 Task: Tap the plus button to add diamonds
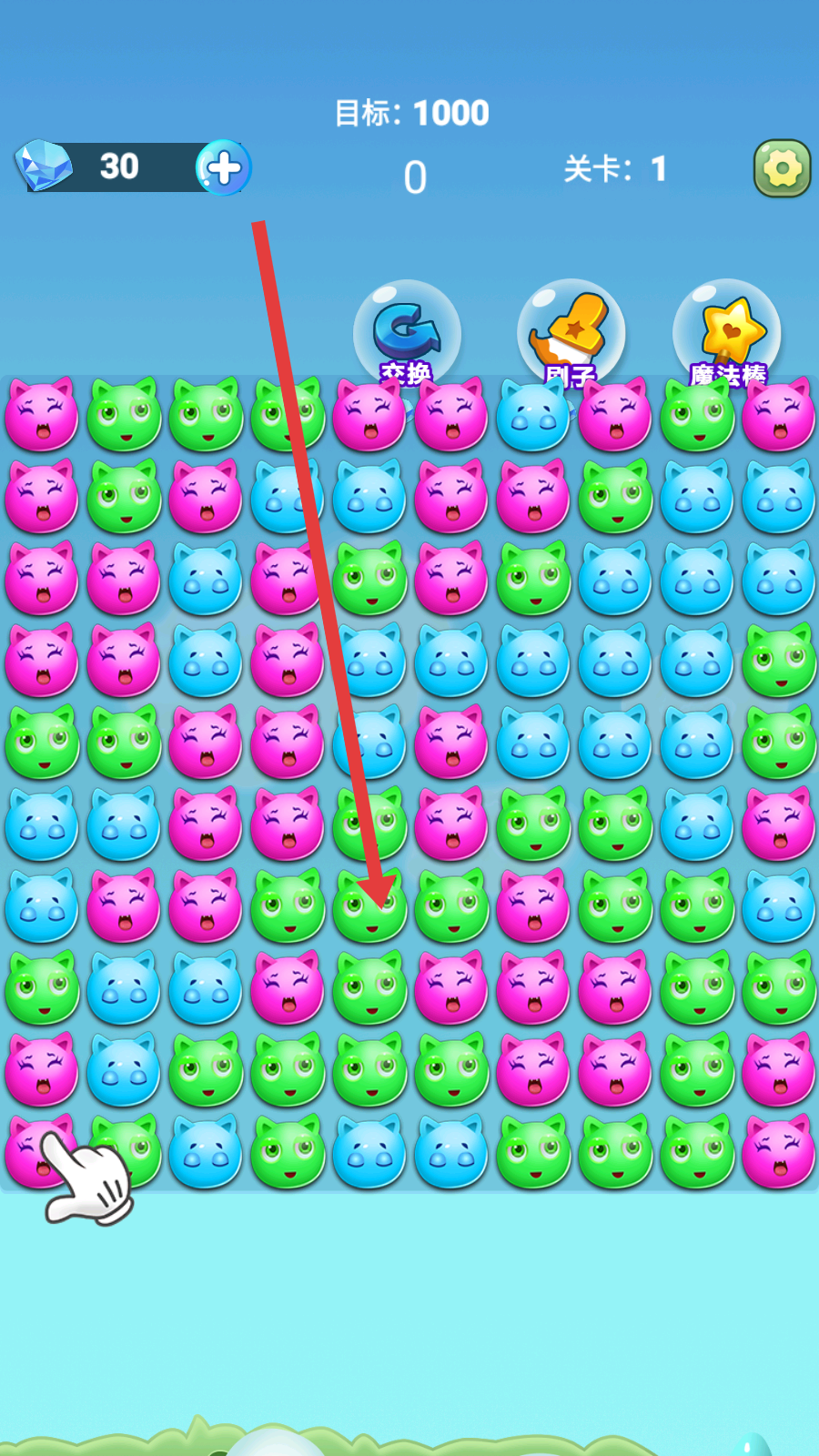(223, 168)
